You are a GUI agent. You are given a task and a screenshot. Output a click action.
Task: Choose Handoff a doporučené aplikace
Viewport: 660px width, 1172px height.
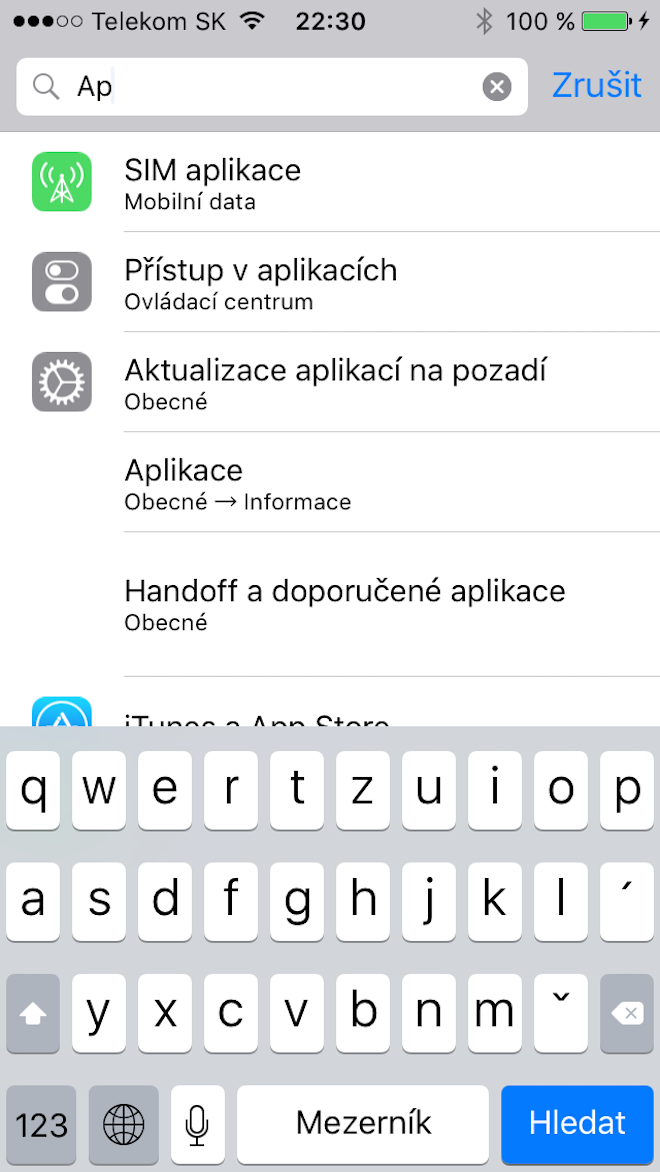click(x=345, y=603)
